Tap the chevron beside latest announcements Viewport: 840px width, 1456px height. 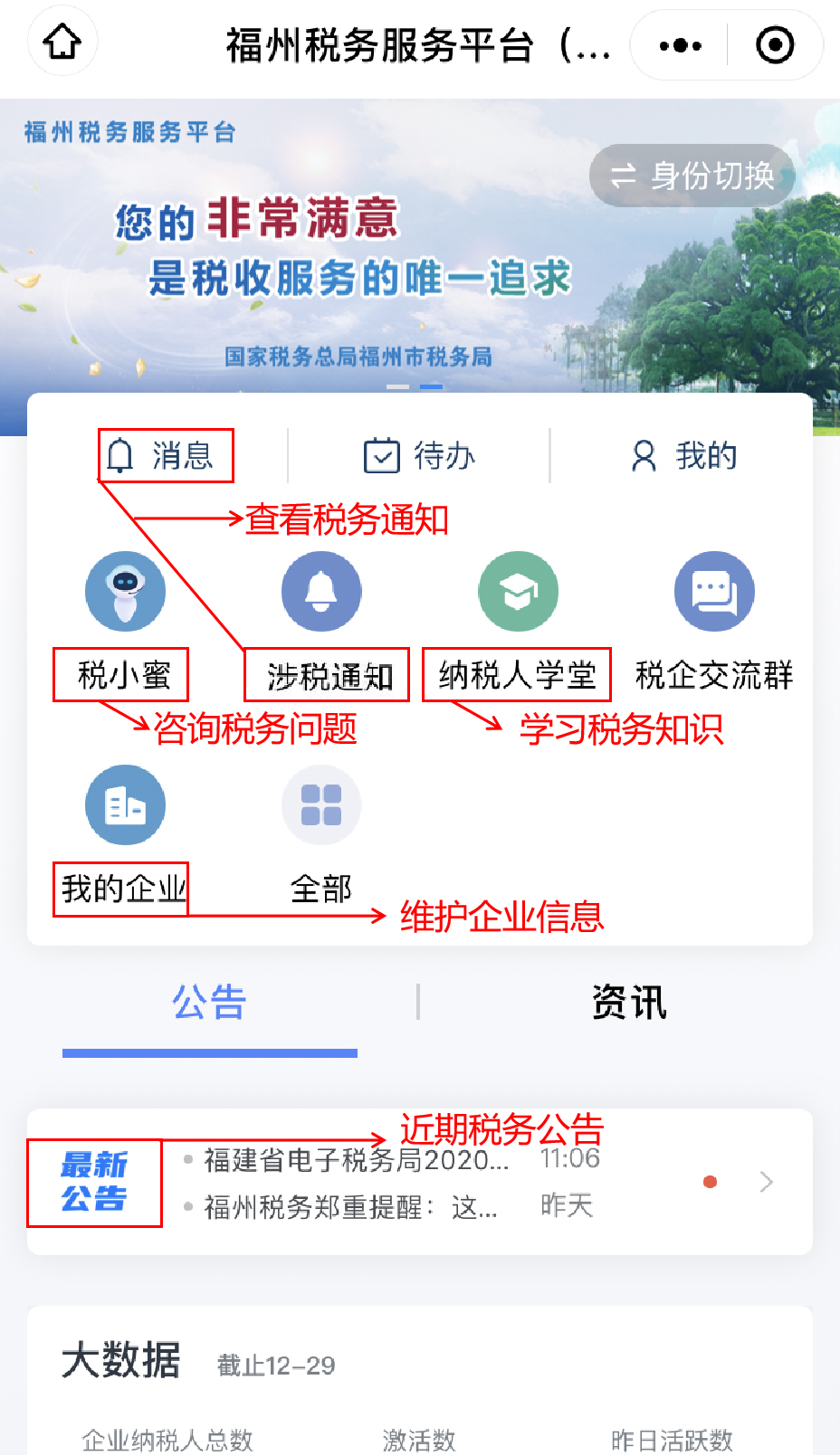coord(767,1182)
